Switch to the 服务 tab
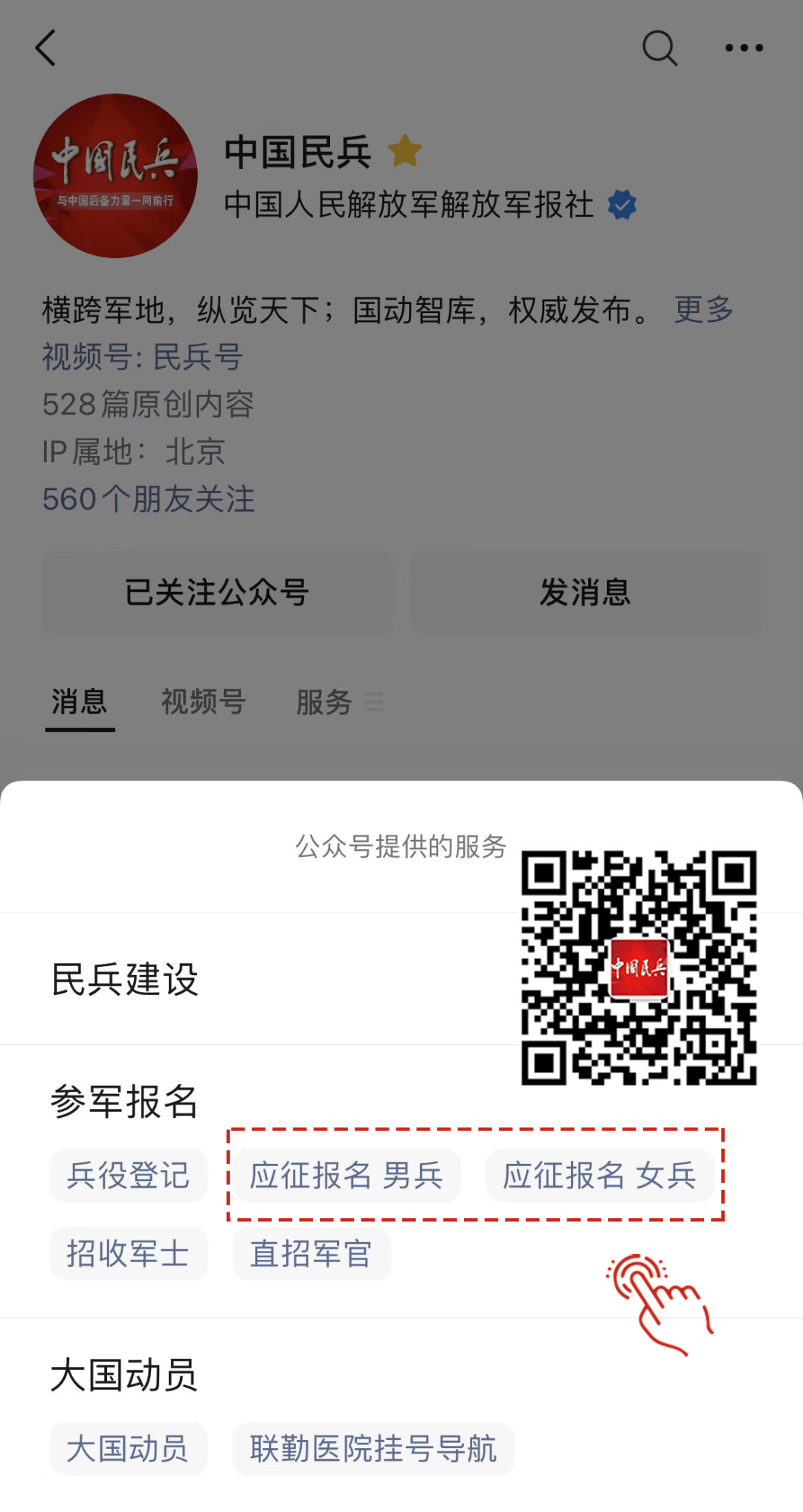 pyautogui.click(x=325, y=702)
